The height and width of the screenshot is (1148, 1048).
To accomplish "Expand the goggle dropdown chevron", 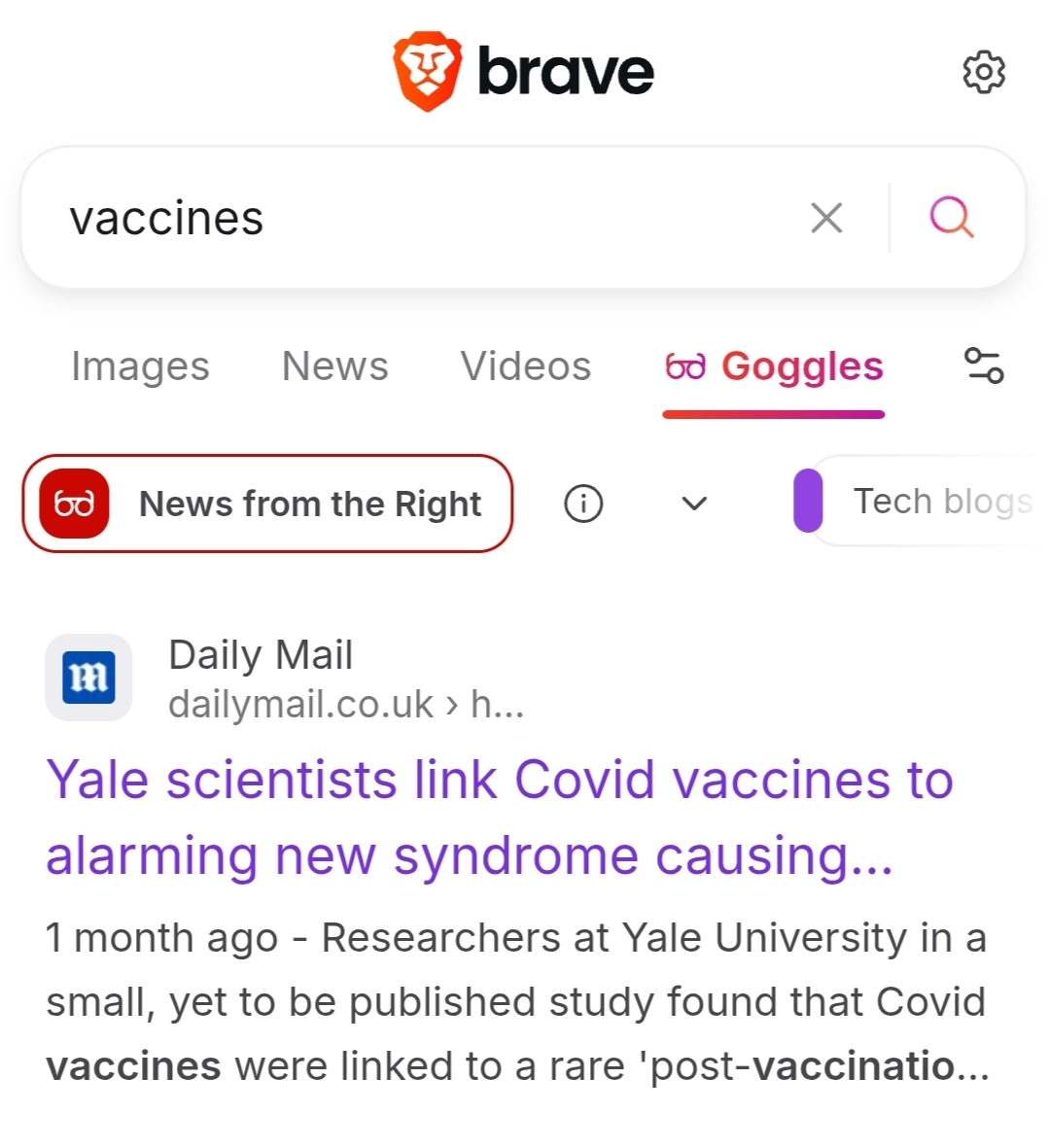I will pyautogui.click(x=694, y=504).
